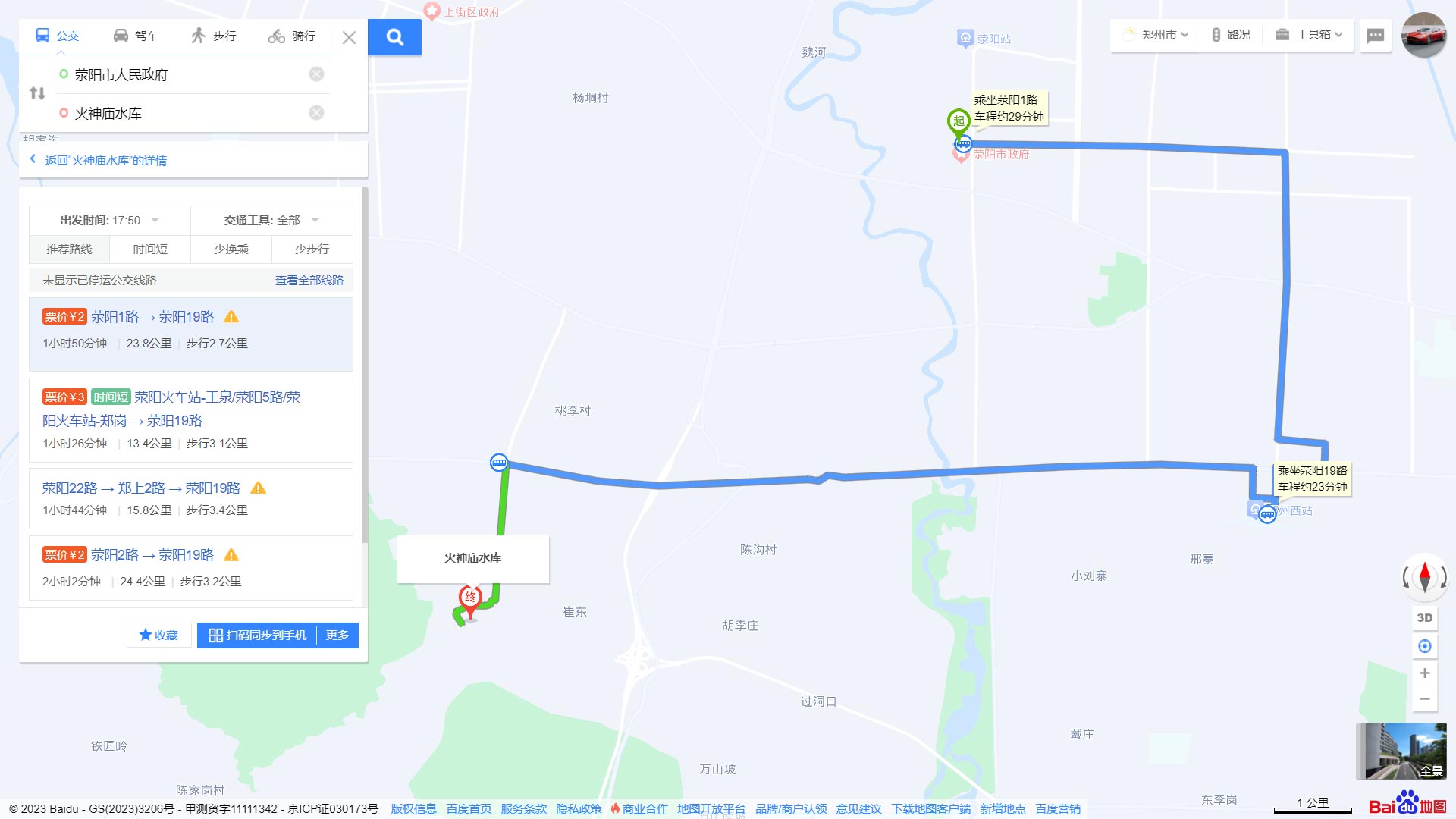Screen dimensions: 1456x819
Task: Zoom in on the map
Action: 1424,673
